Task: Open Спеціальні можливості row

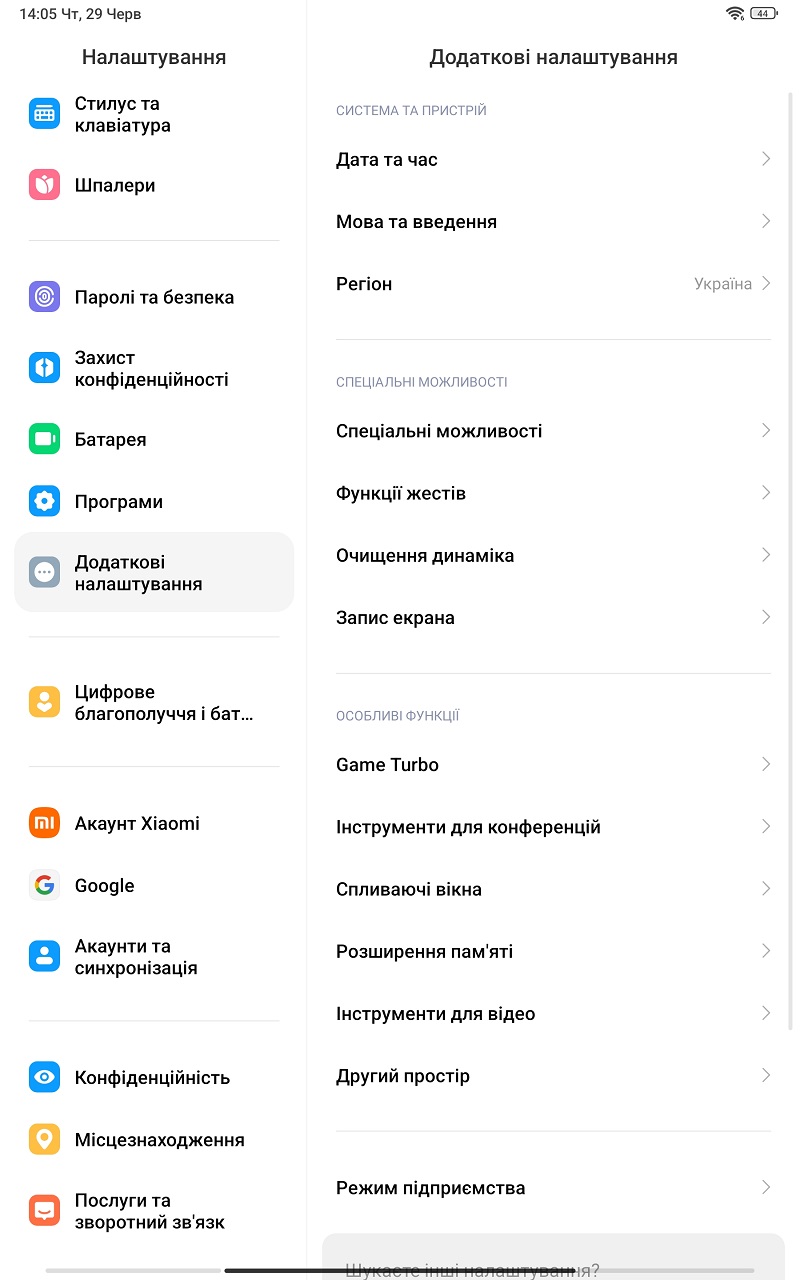Action: (x=553, y=431)
